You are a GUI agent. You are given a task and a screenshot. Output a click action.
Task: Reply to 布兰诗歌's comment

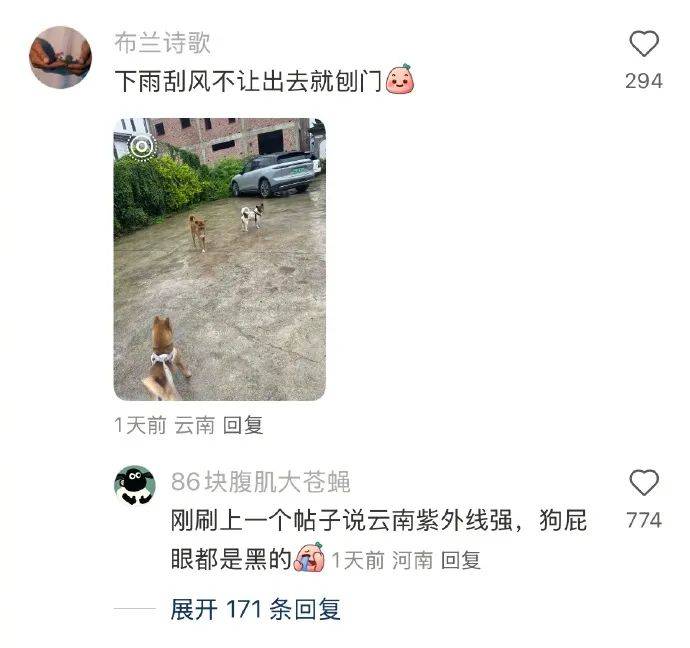[242, 425]
